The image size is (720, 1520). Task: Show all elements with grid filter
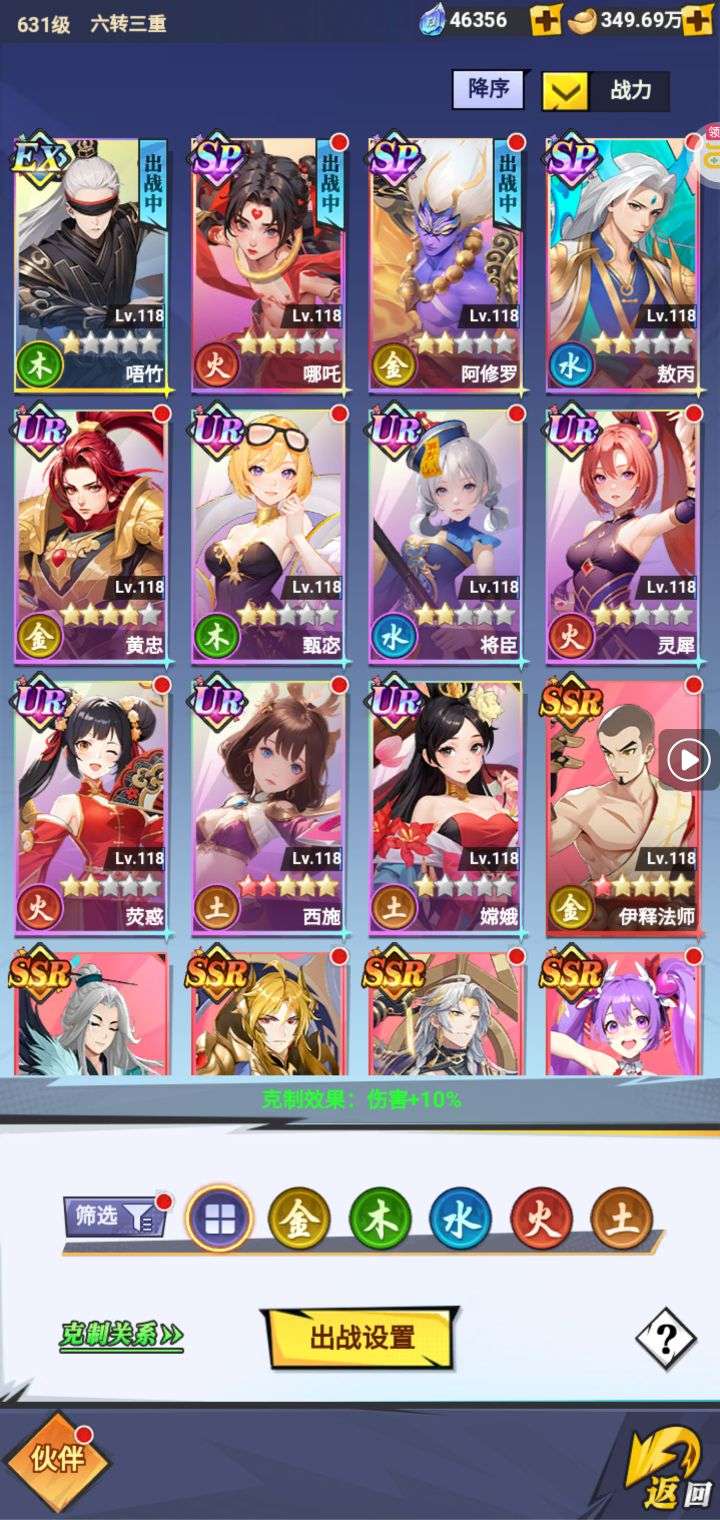click(x=219, y=1218)
